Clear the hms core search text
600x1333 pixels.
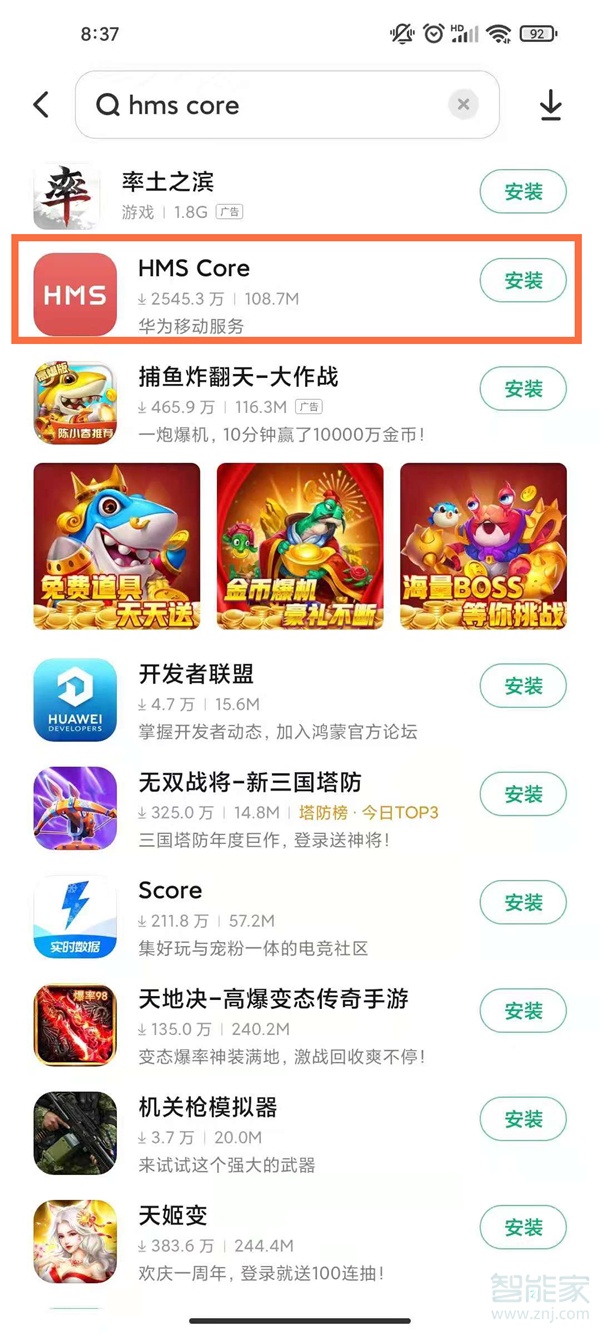tap(463, 104)
